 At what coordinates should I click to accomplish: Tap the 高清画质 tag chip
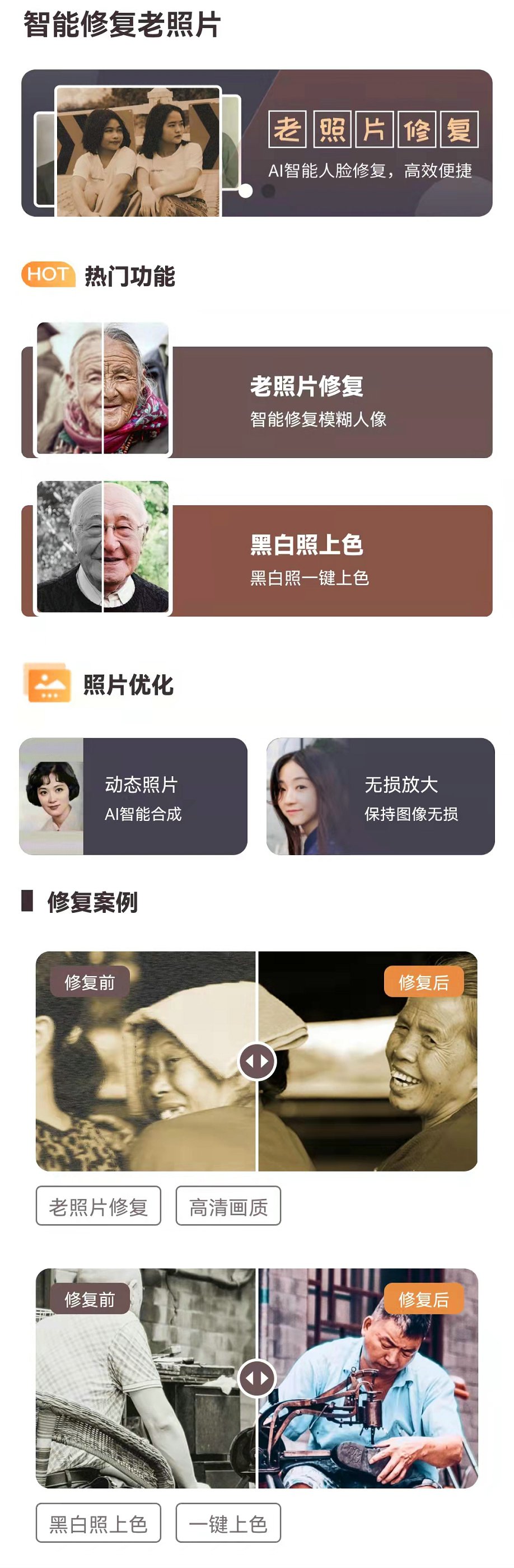228,1206
